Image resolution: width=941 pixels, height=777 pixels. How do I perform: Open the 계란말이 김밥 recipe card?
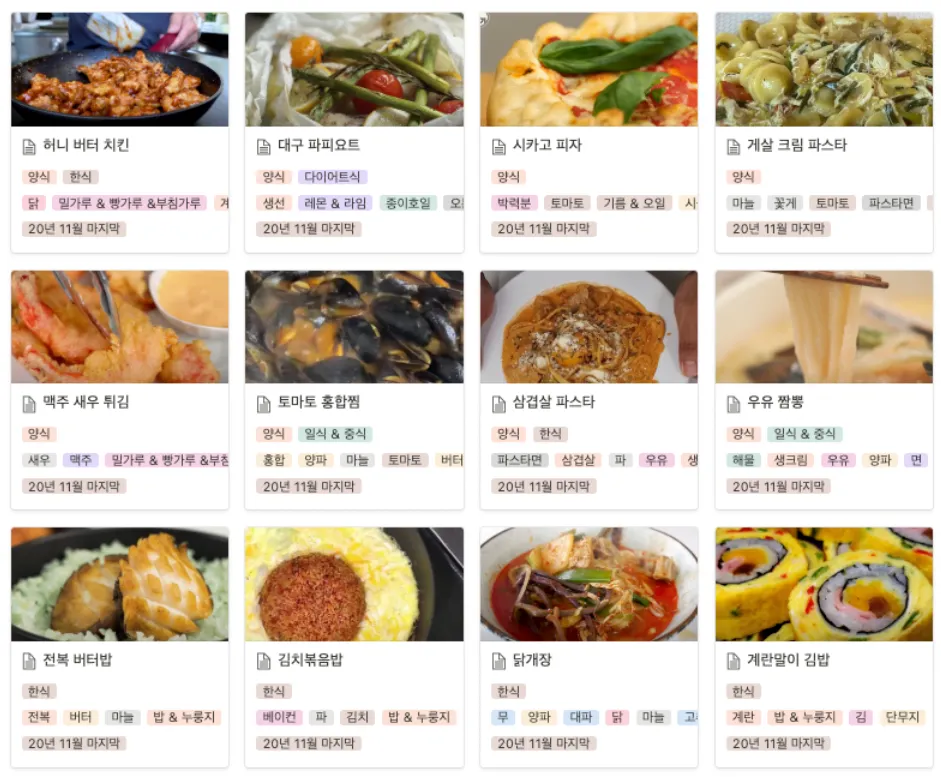[788, 661]
